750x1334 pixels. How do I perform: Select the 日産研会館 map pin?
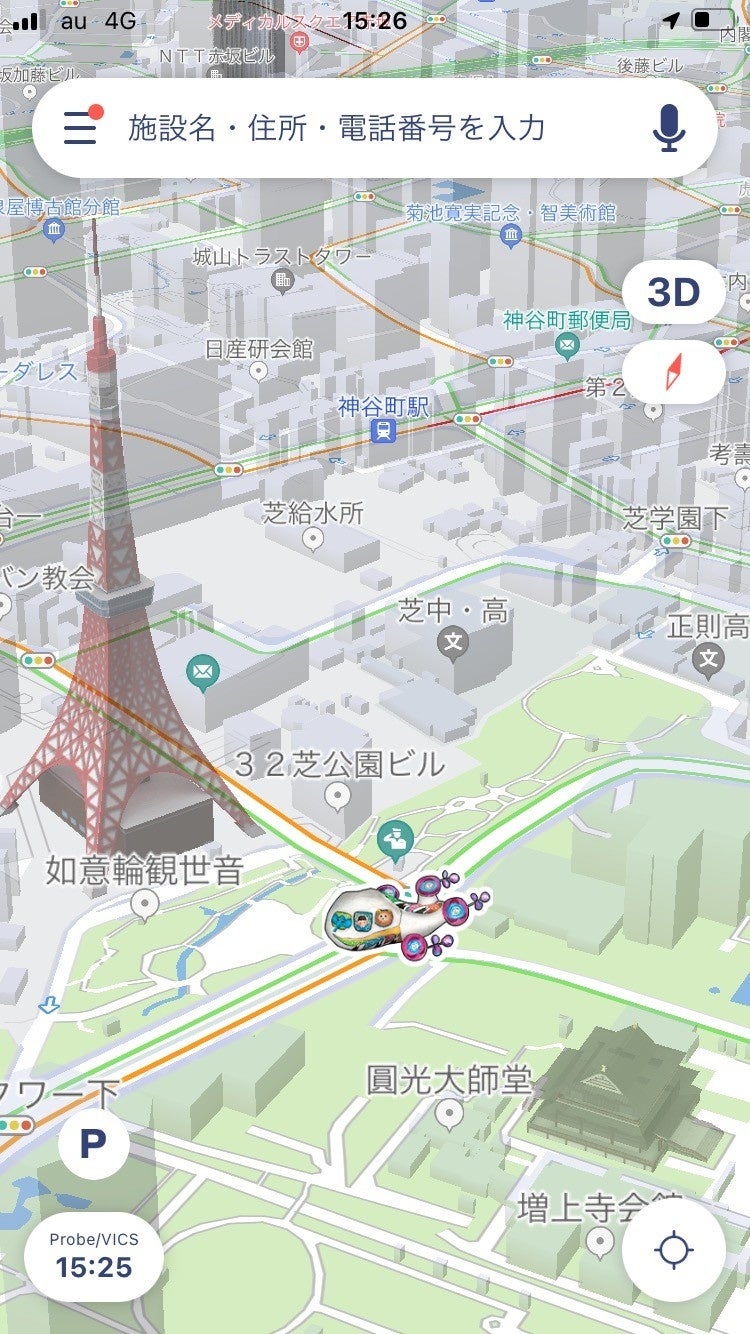pyautogui.click(x=259, y=373)
